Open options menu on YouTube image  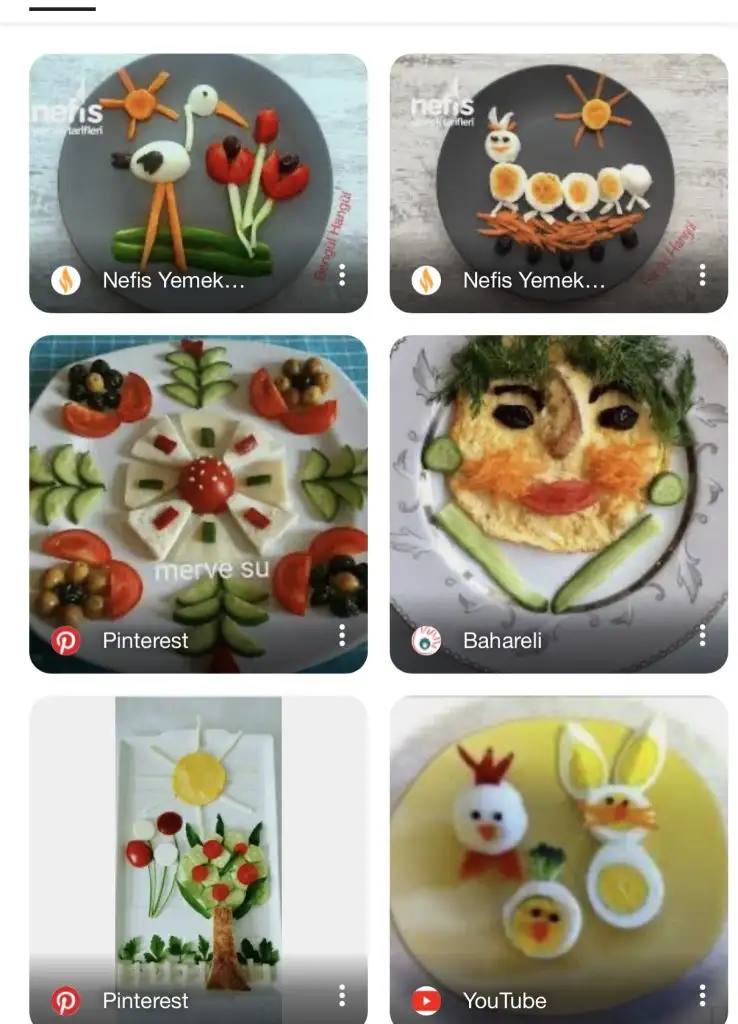(702, 995)
